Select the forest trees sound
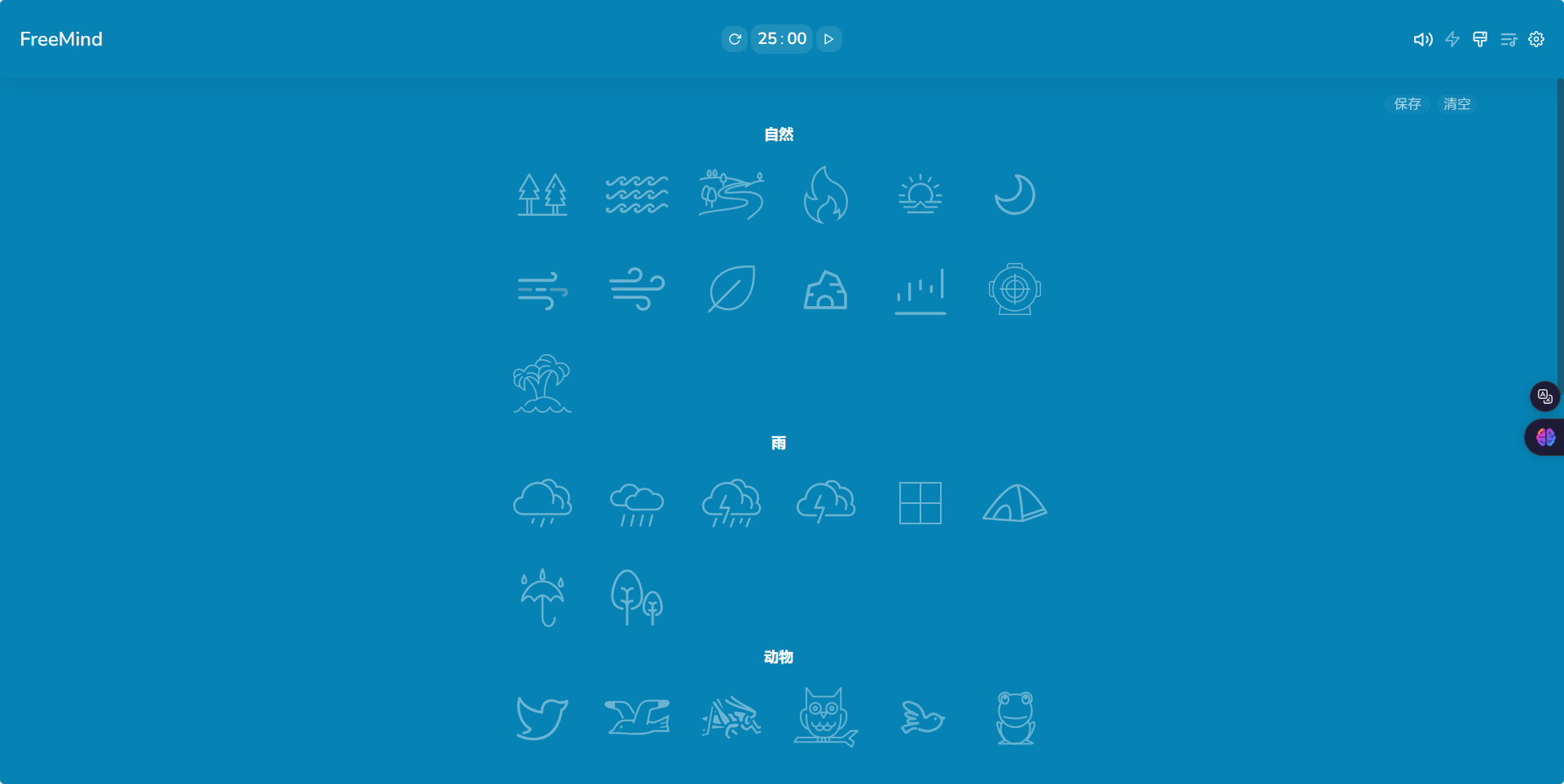This screenshot has width=1564, height=784. (x=543, y=195)
